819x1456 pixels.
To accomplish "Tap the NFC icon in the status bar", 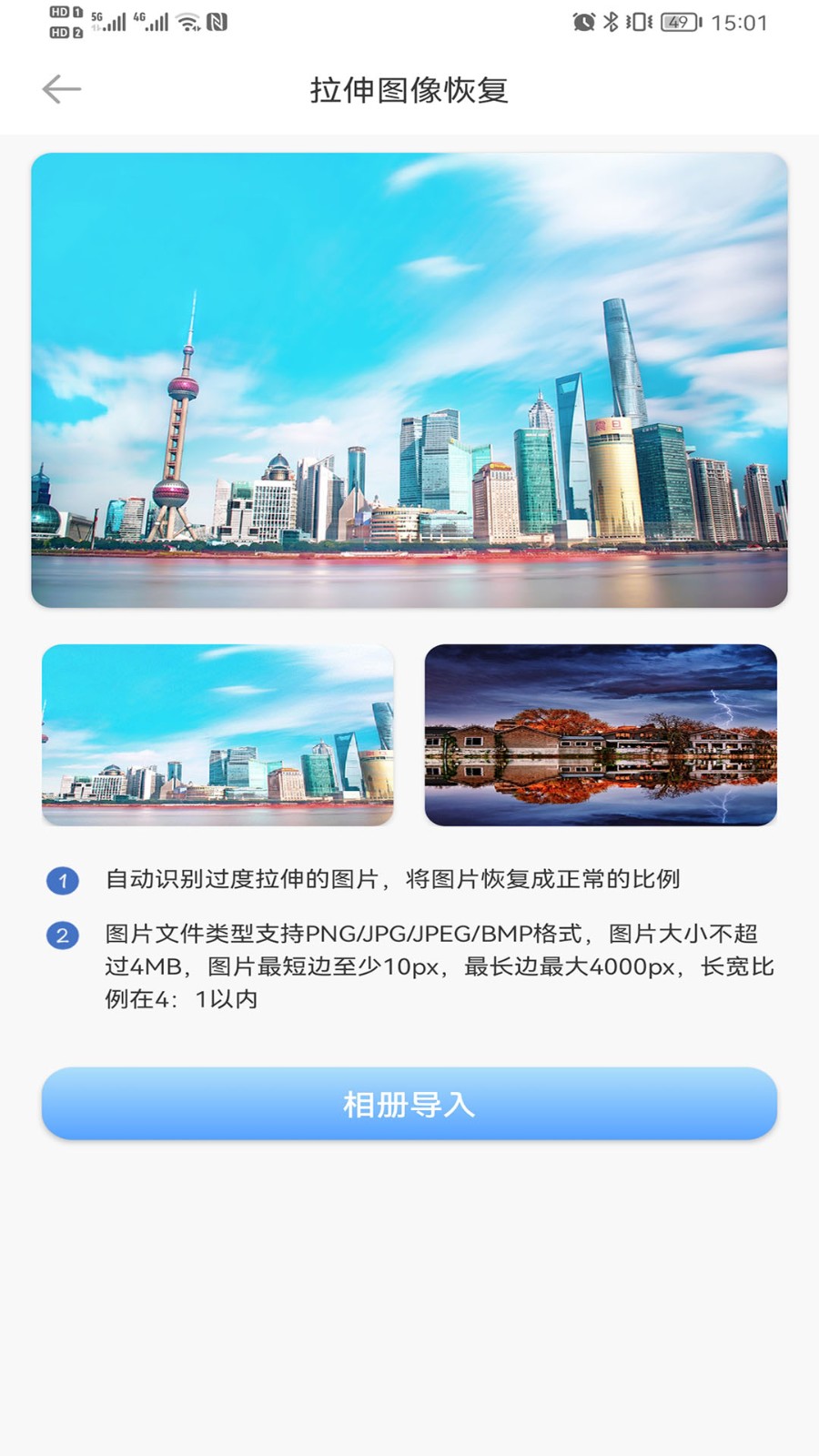I will (217, 22).
